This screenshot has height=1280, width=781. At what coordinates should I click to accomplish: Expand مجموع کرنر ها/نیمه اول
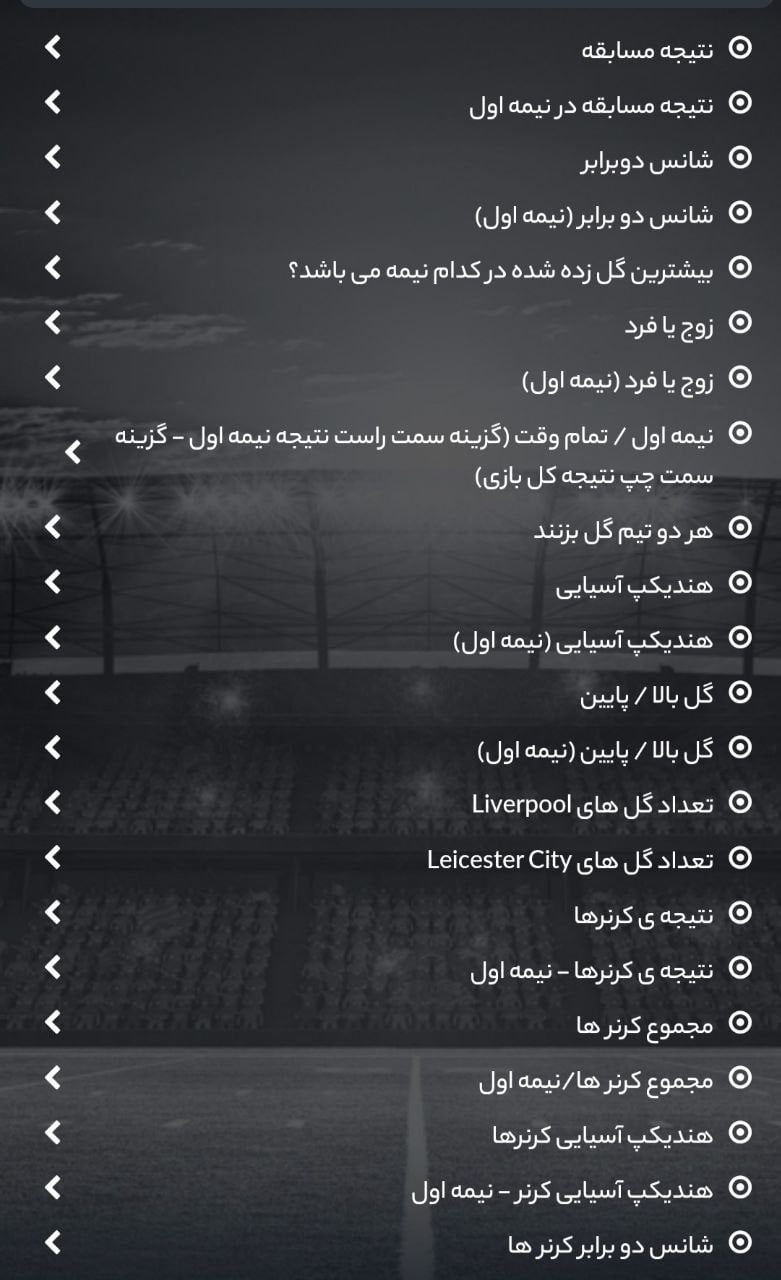click(x=596, y=1078)
